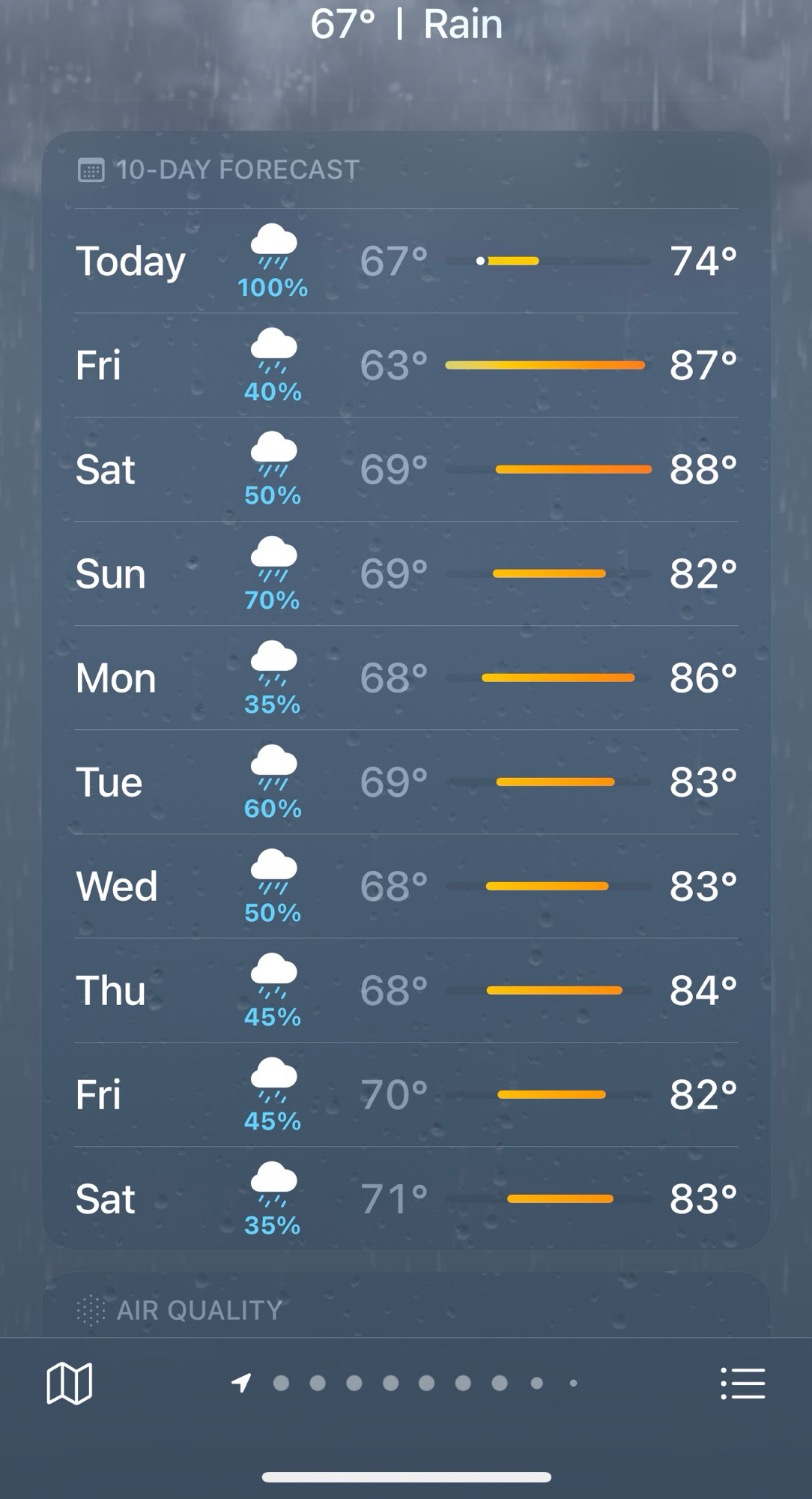Open Sun forecast with 70% rain
The image size is (812, 1499).
406,573
